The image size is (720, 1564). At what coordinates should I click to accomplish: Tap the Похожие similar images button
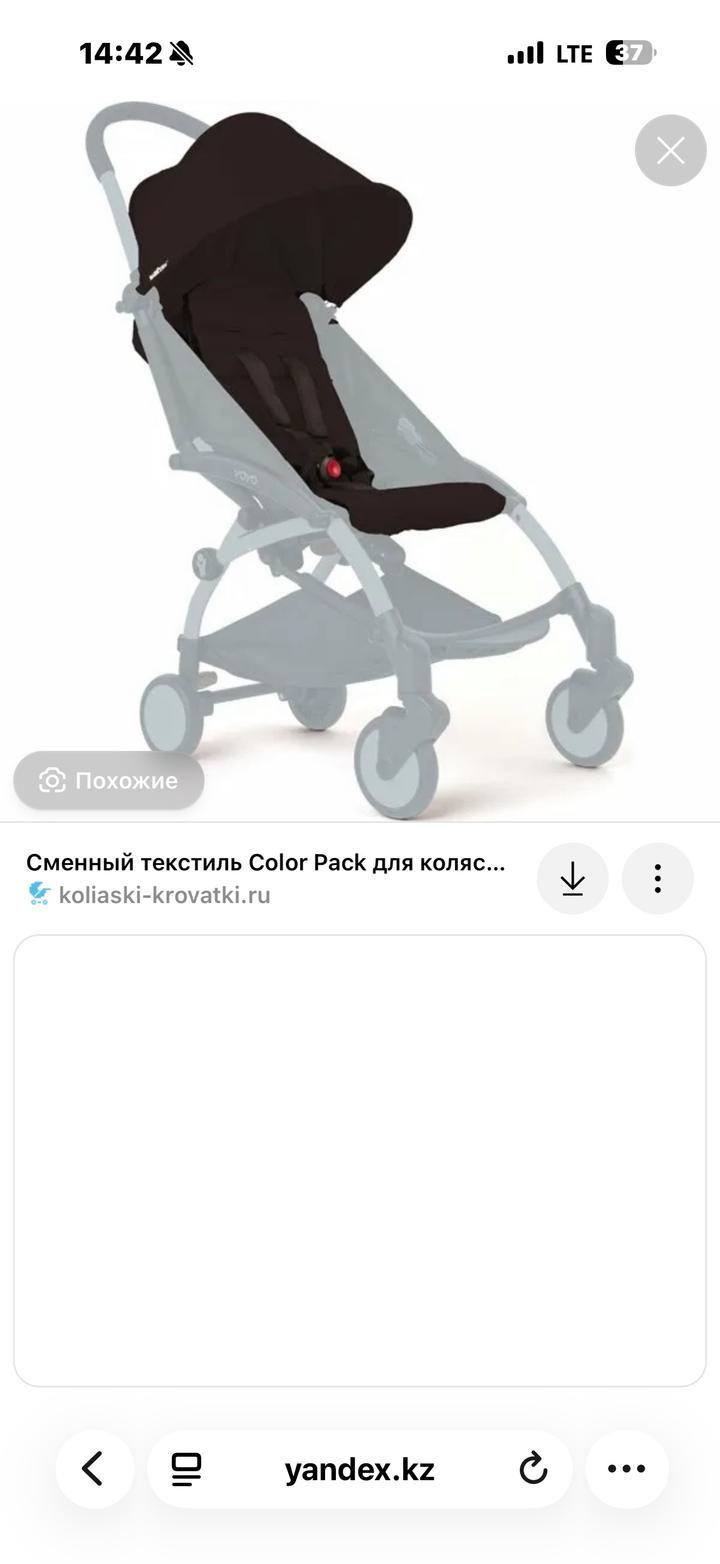[109, 781]
